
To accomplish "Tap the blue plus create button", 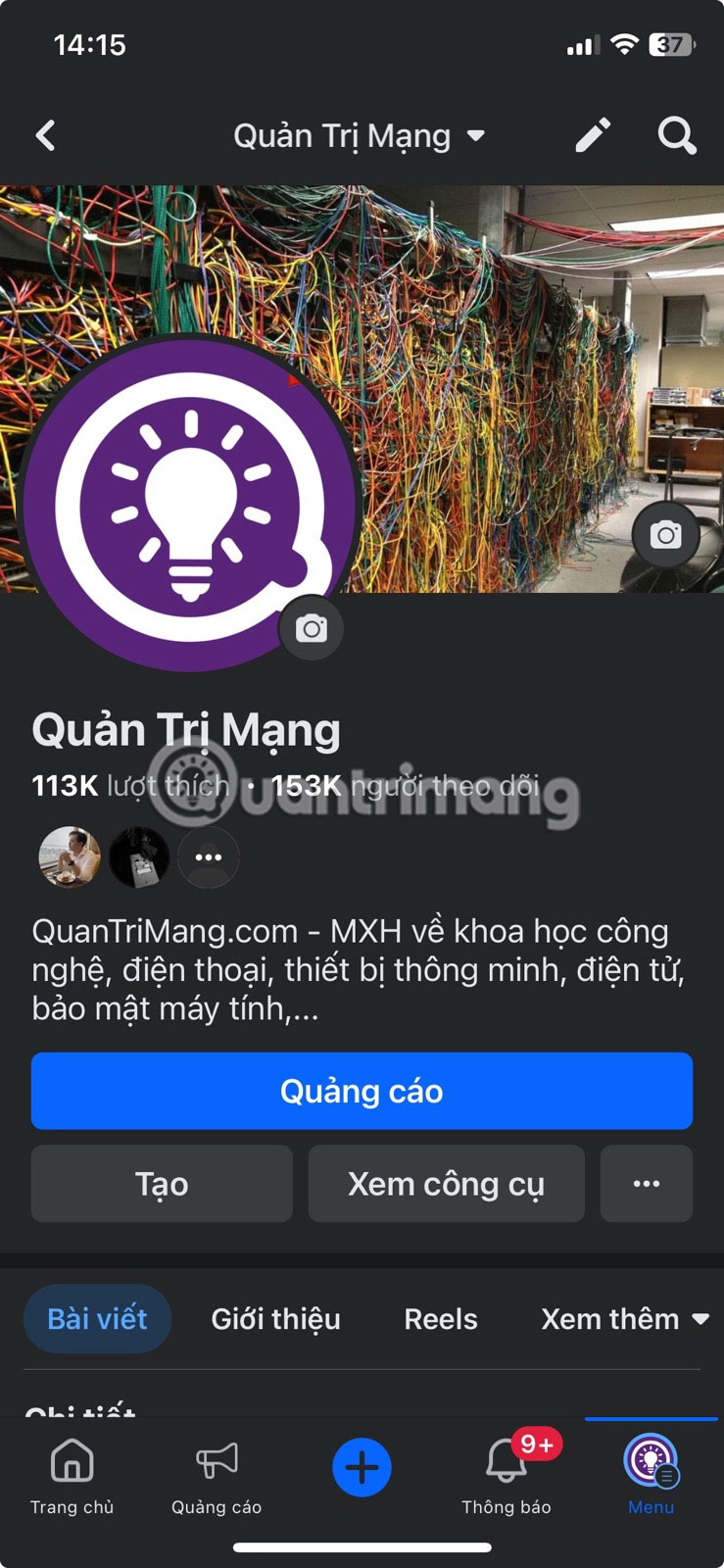I will tap(362, 1467).
